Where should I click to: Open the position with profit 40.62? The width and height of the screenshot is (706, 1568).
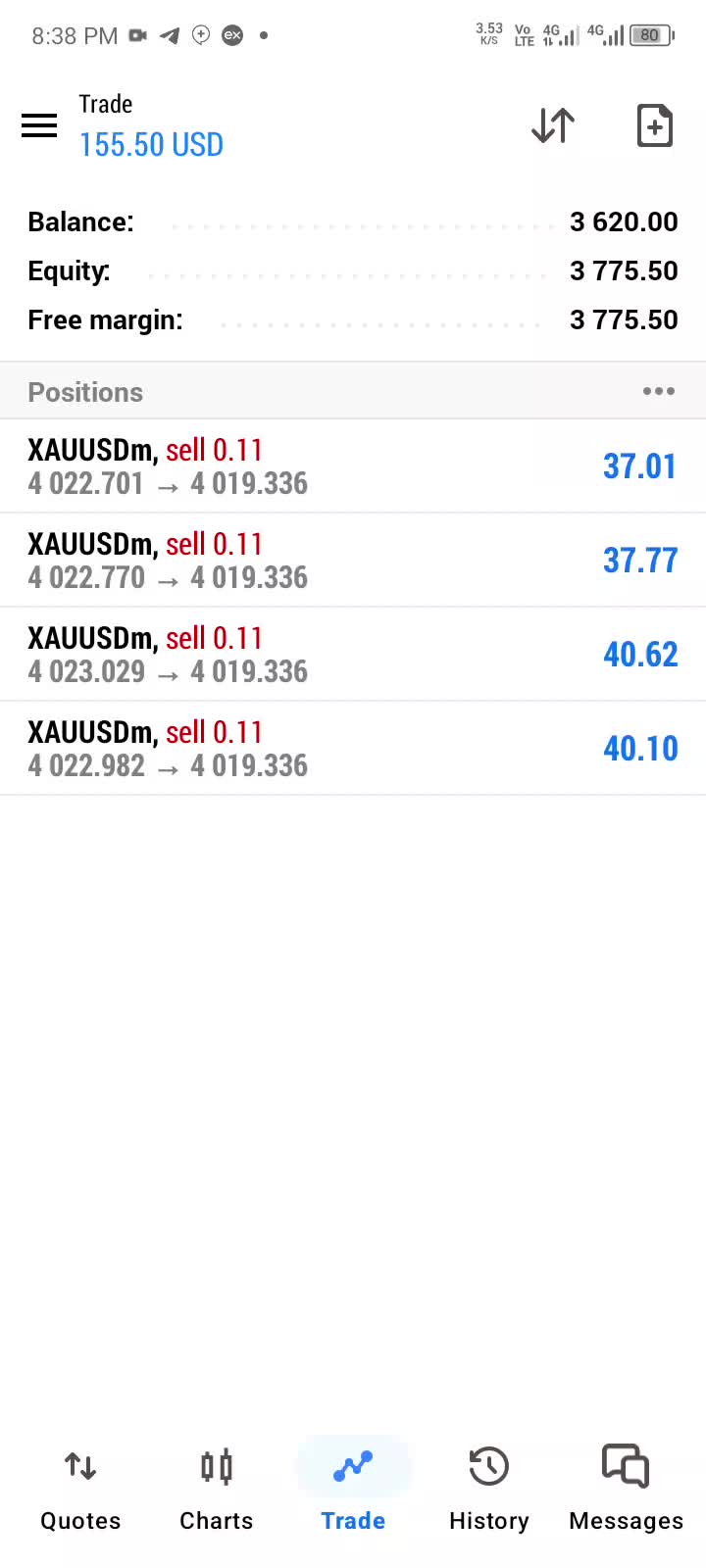353,655
